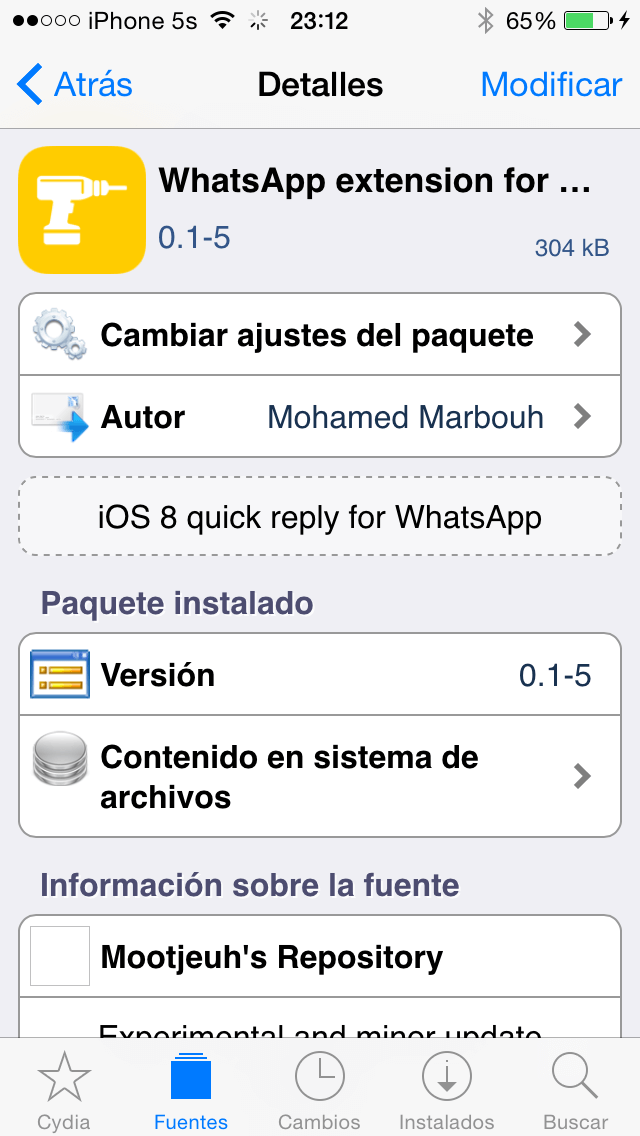Open Cambiar ajustes del paquete

tap(320, 335)
